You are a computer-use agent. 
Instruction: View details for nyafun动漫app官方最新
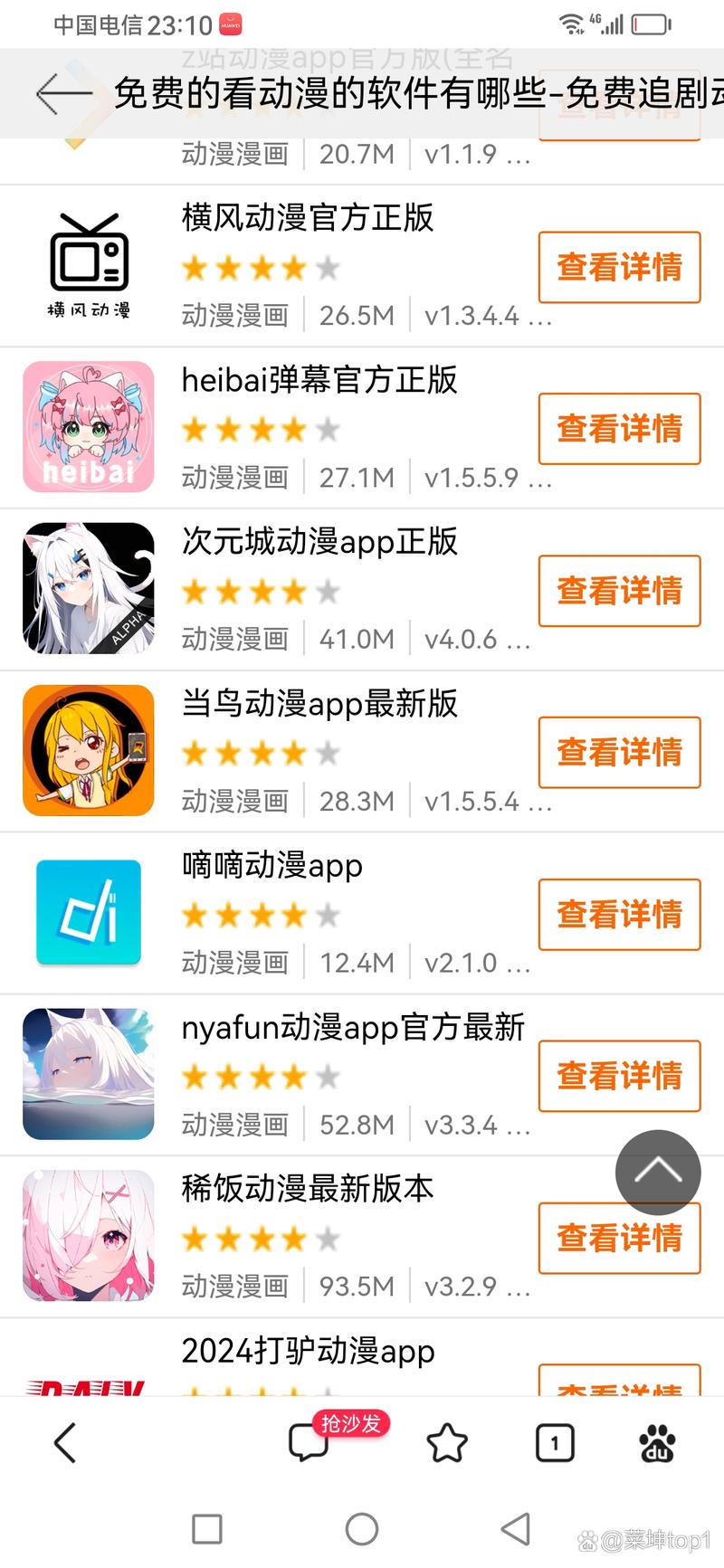(x=619, y=1076)
